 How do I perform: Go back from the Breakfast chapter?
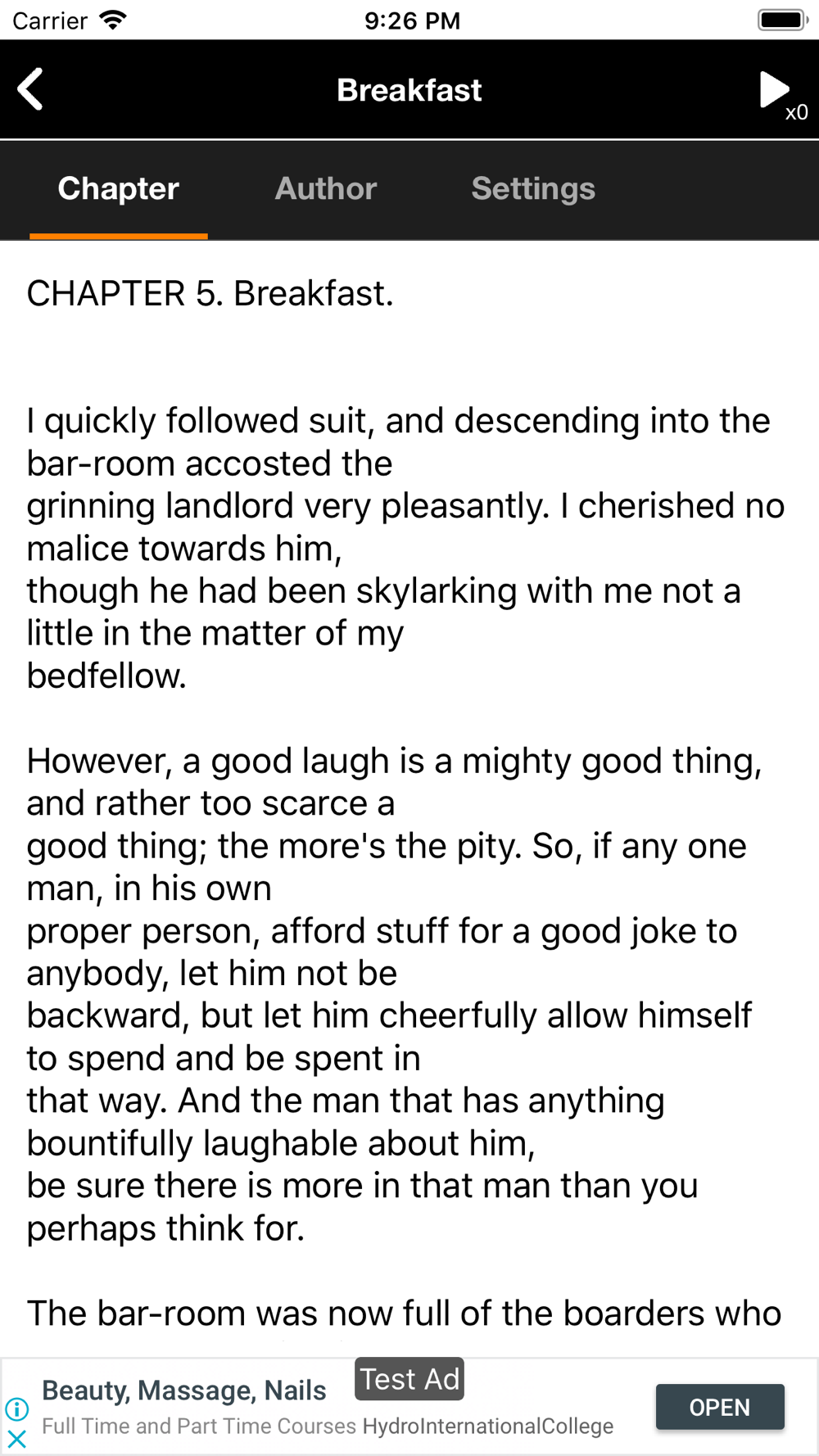[31, 89]
